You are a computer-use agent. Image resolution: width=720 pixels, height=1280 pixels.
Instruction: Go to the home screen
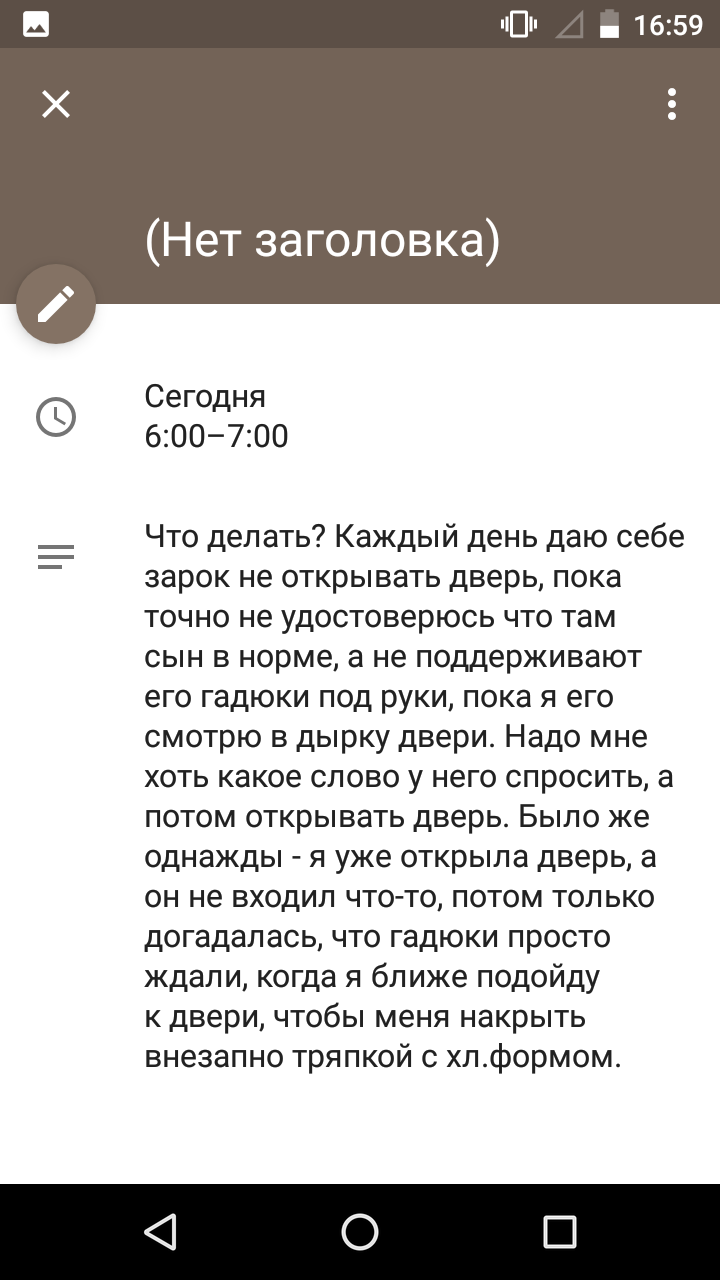tap(360, 1232)
